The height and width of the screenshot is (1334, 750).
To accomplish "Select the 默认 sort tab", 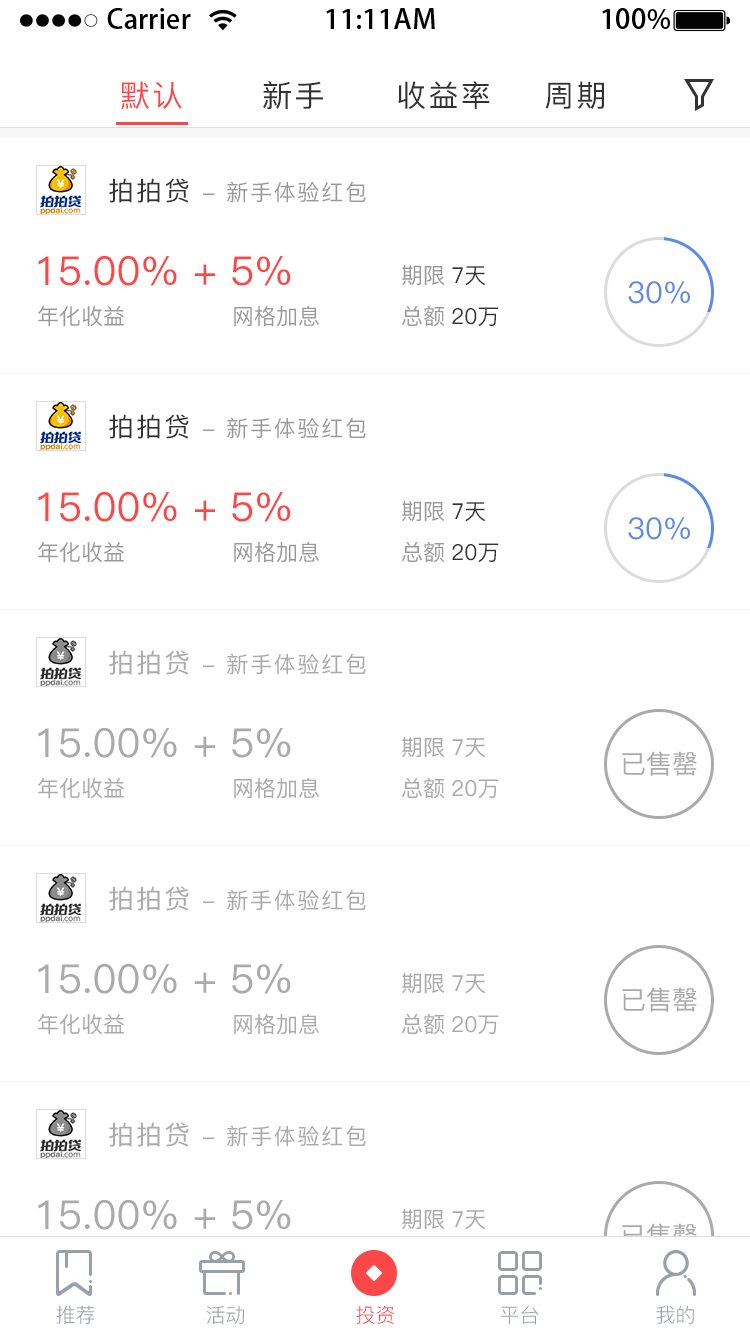I will pos(152,96).
